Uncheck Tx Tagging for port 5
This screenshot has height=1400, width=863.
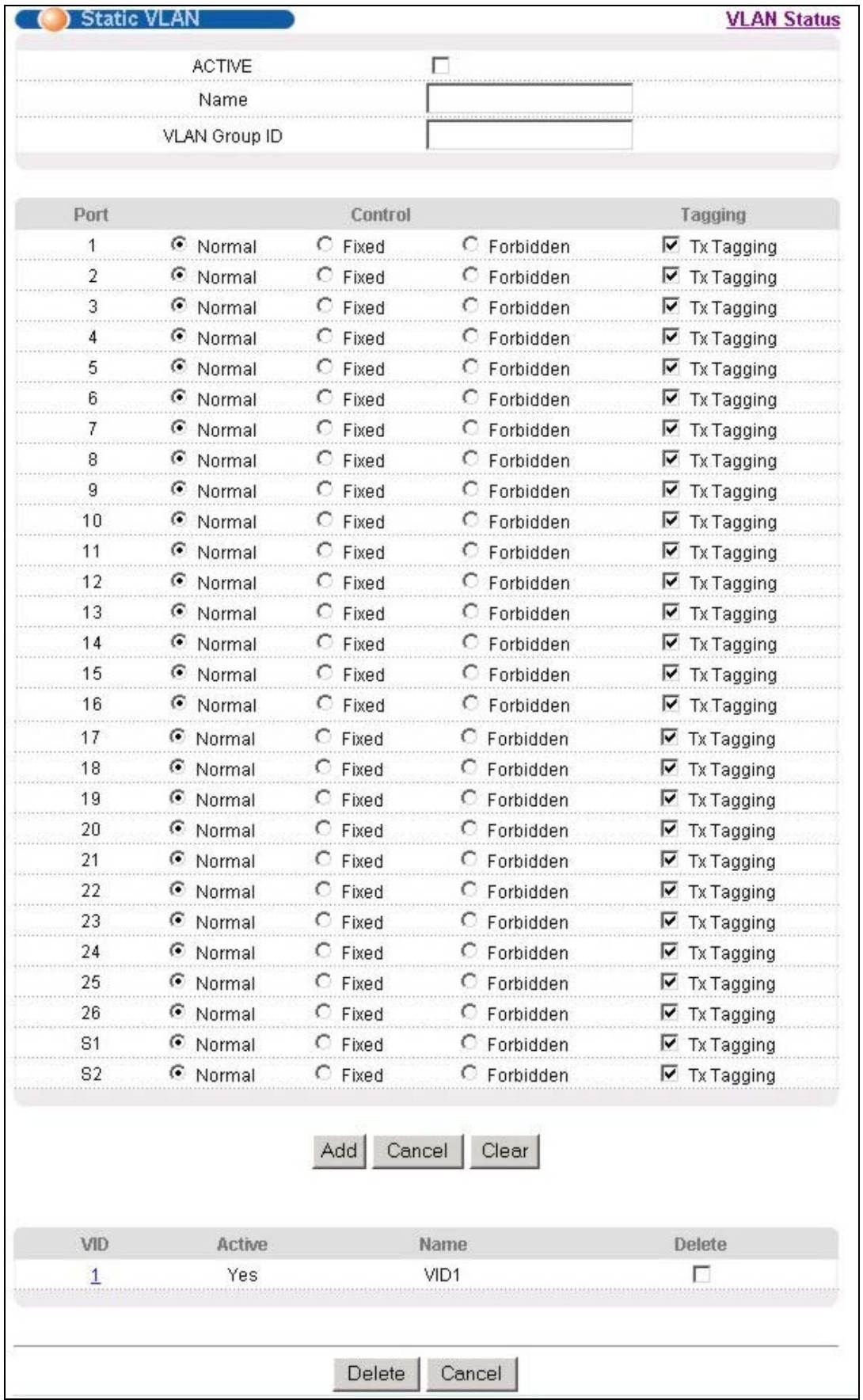(671, 367)
